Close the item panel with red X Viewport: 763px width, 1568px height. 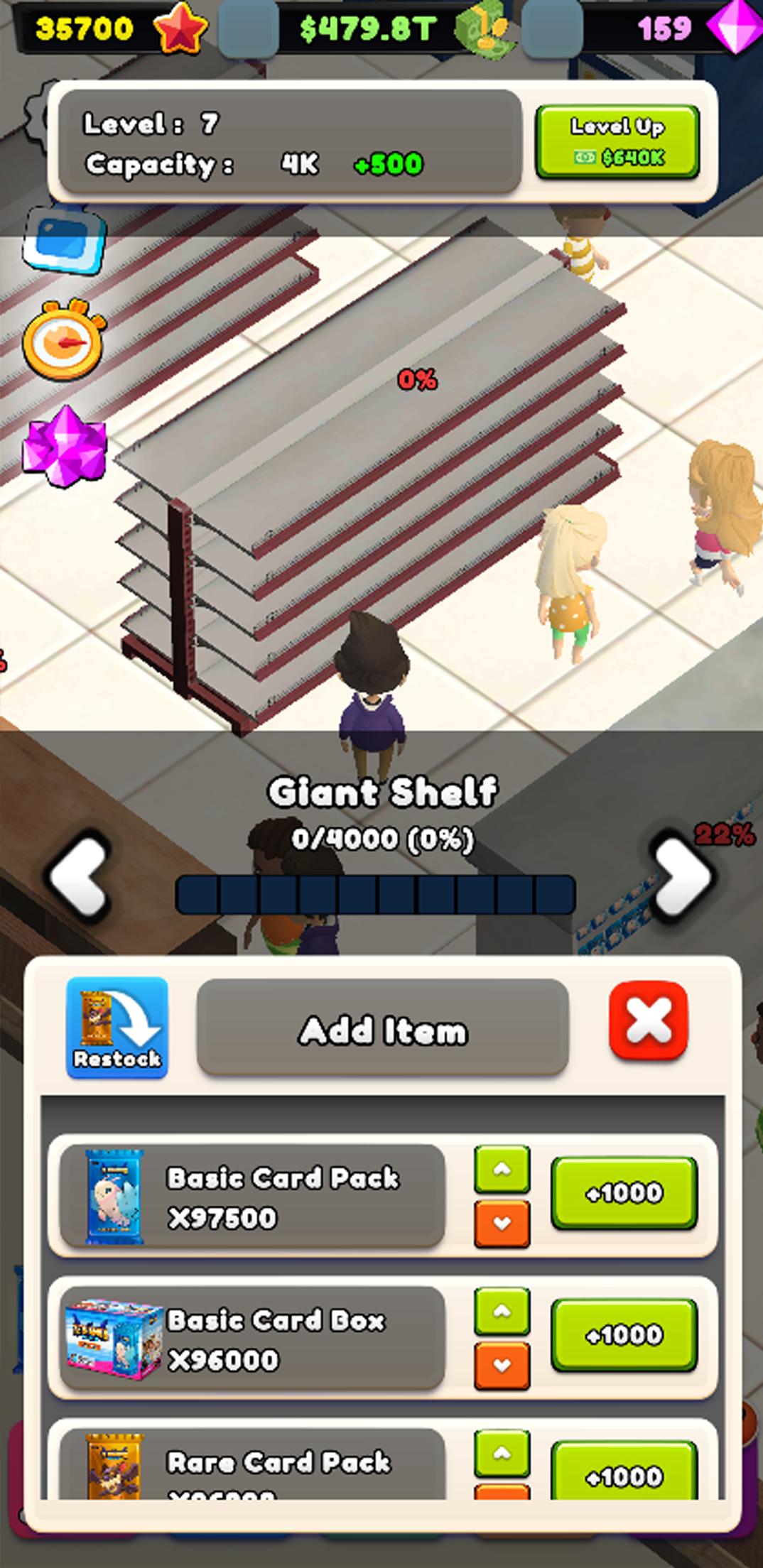point(648,1020)
